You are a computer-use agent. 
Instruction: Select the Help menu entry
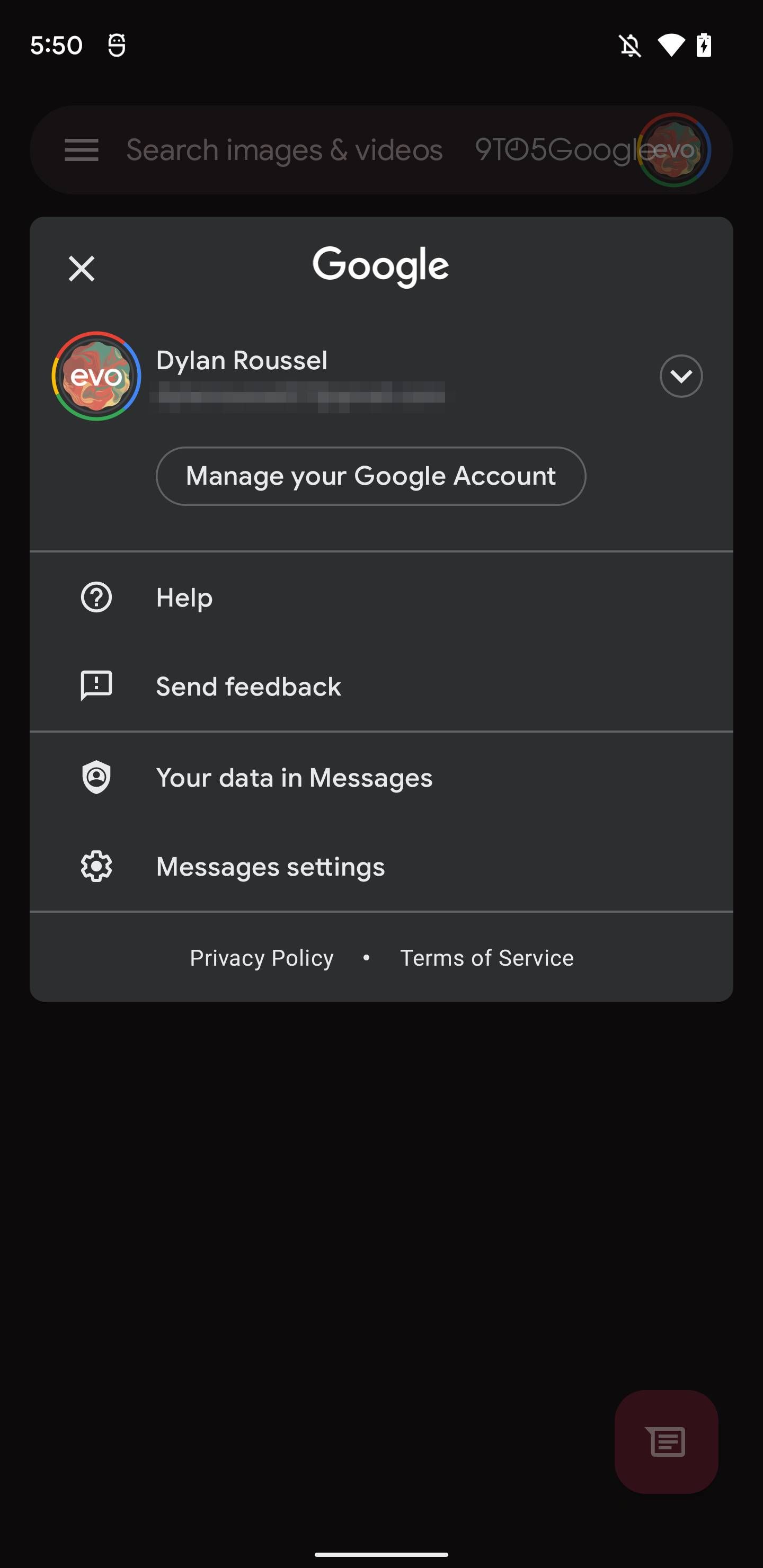tap(184, 597)
